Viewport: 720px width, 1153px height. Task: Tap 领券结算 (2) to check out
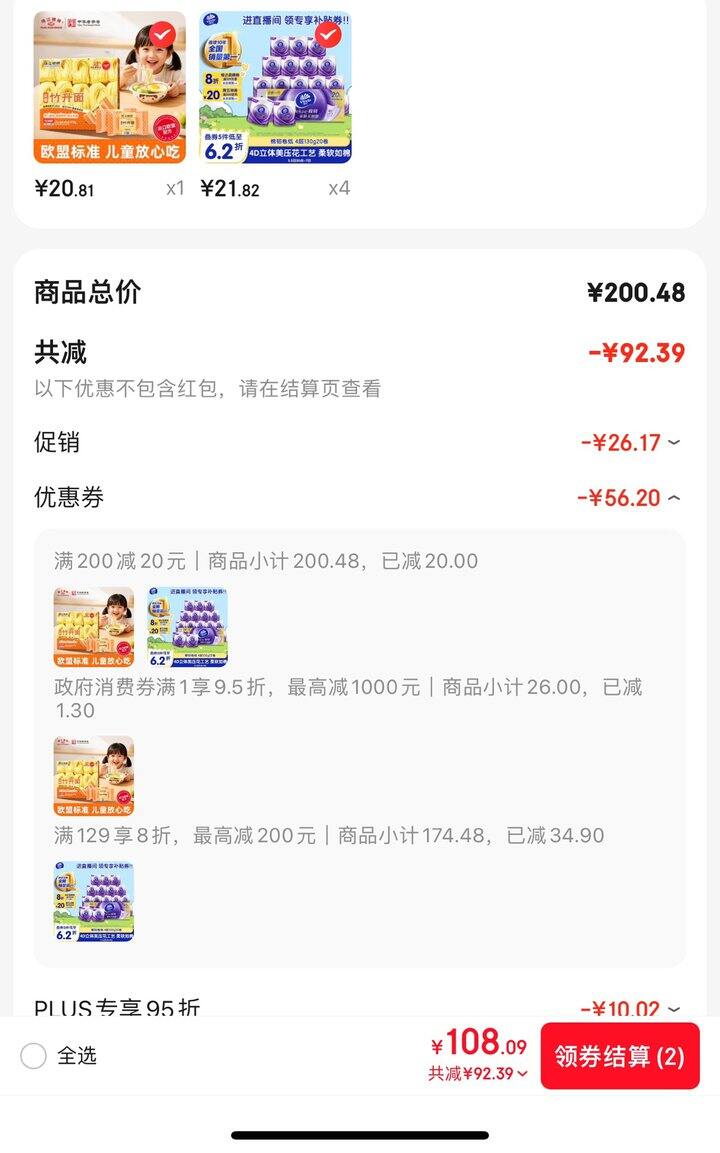coord(619,1056)
